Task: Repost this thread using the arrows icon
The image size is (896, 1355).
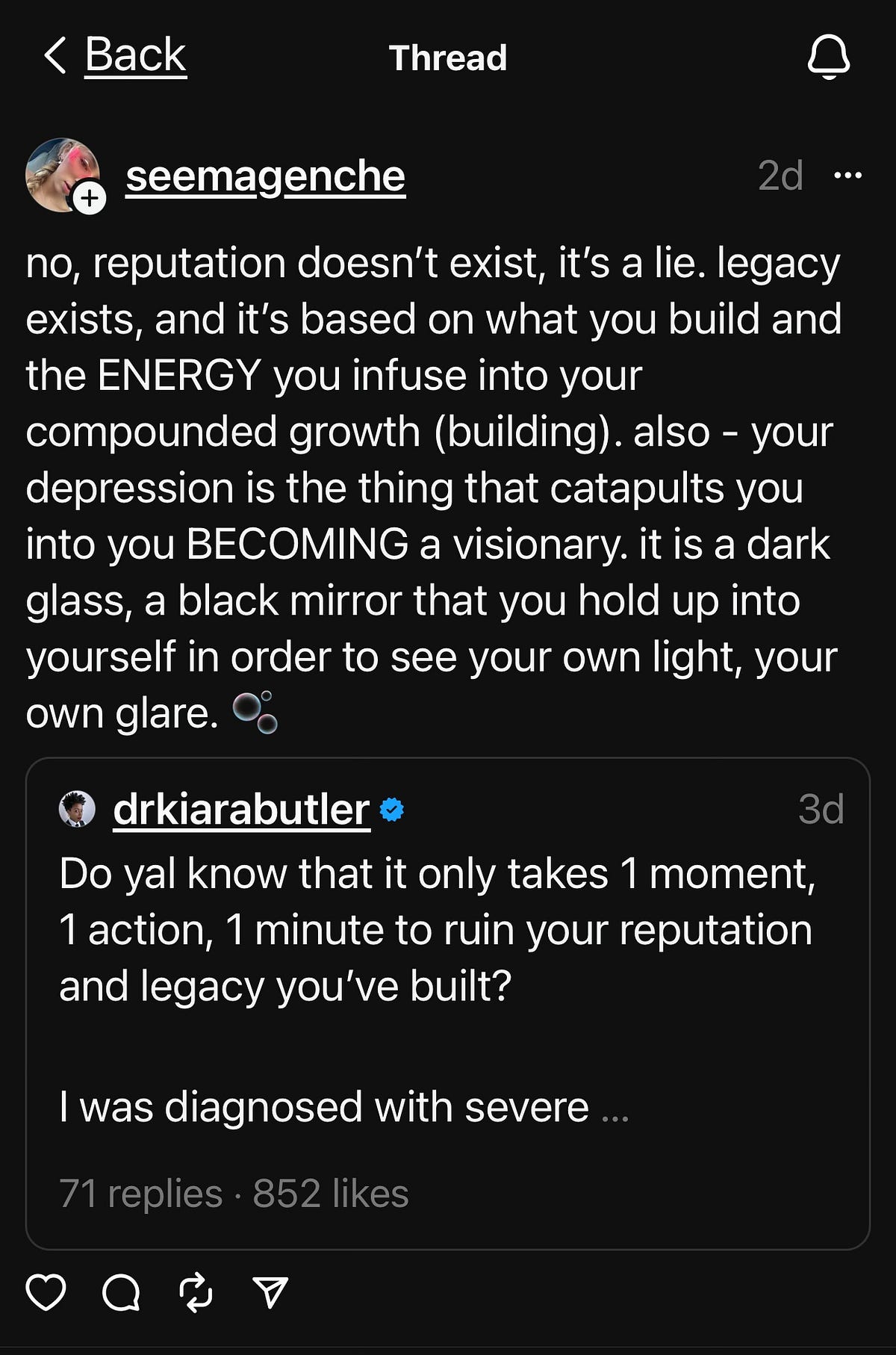Action: pyautogui.click(x=196, y=1292)
